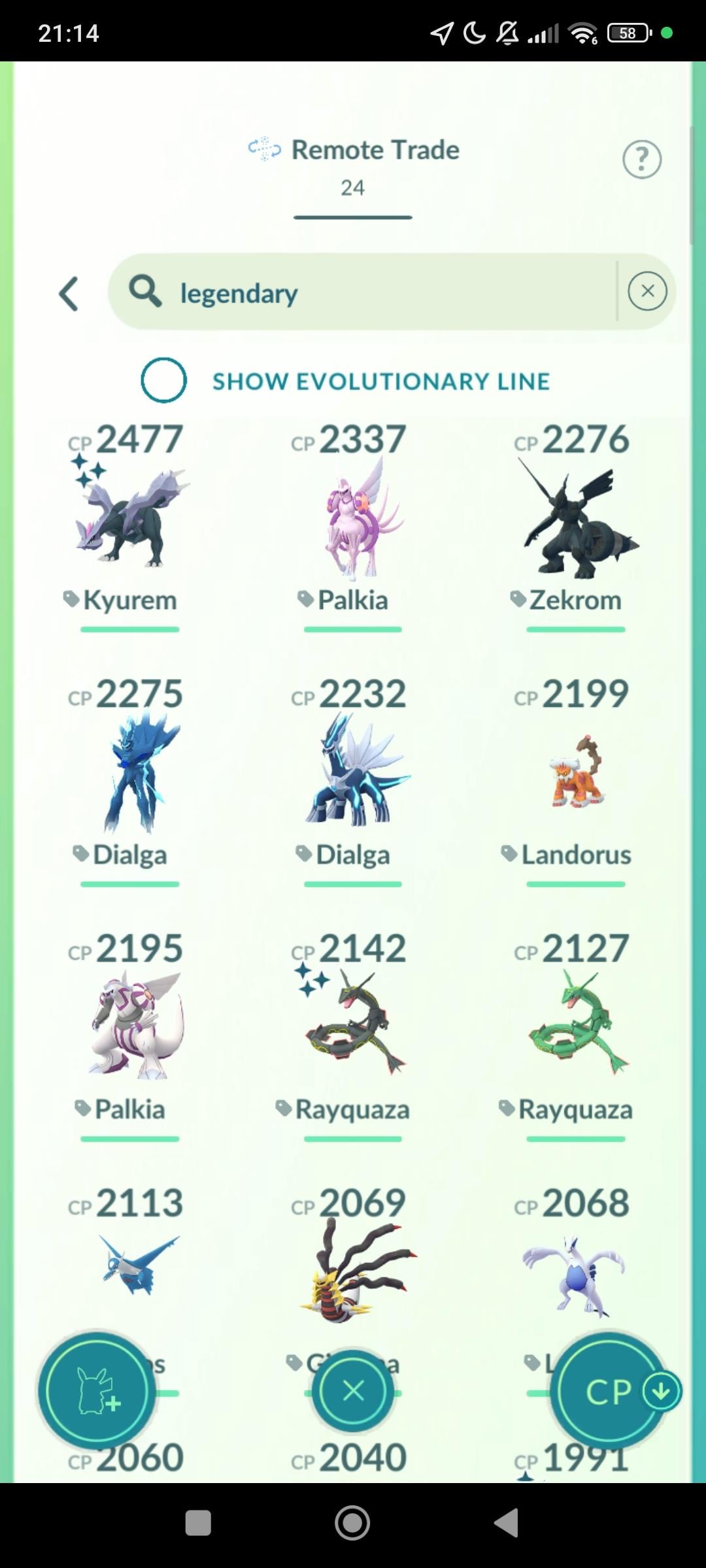
Task: Enable Show Evolutionary Line option
Action: 163,380
